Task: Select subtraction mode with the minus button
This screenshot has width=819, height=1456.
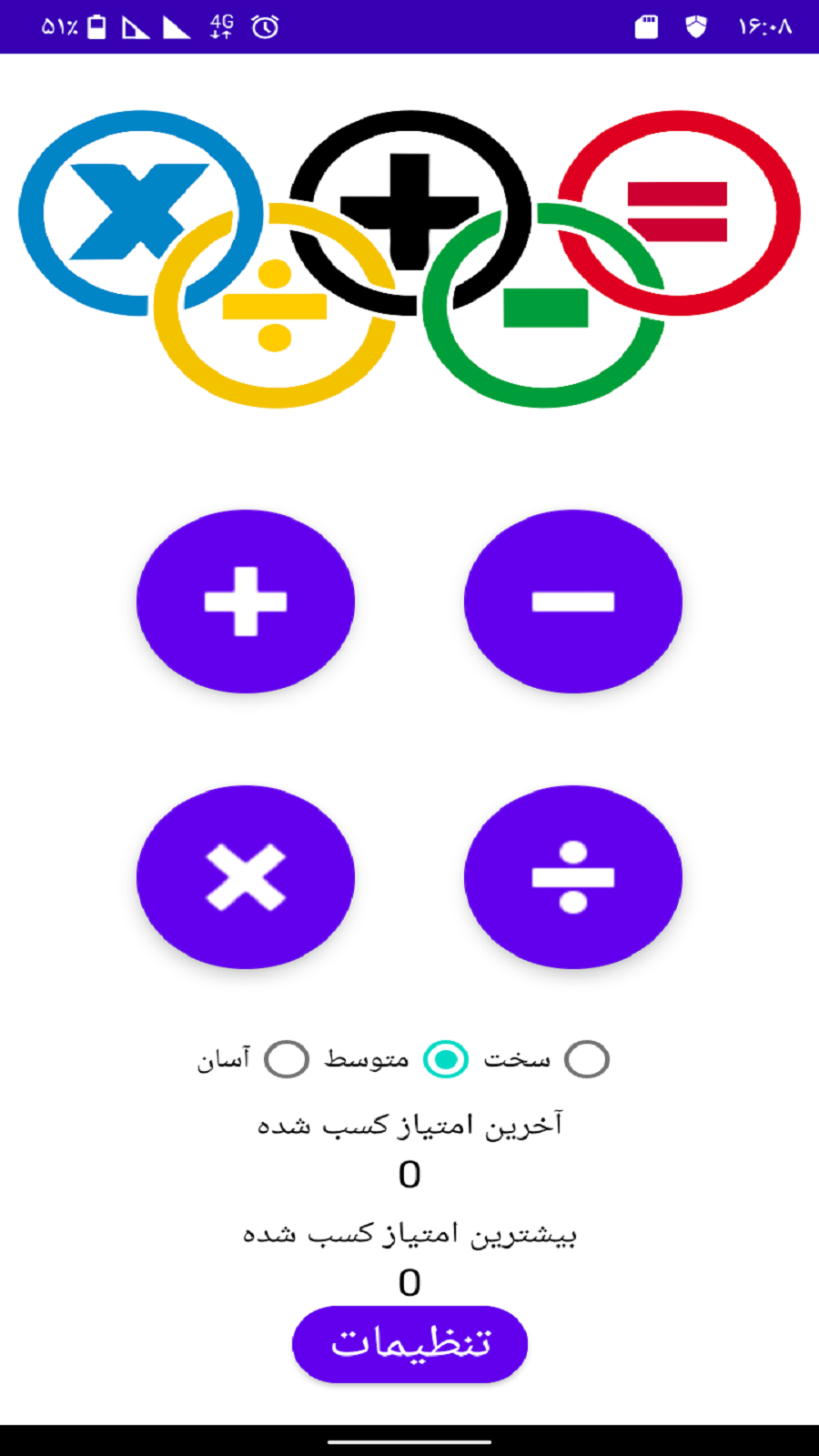Action: pyautogui.click(x=572, y=602)
